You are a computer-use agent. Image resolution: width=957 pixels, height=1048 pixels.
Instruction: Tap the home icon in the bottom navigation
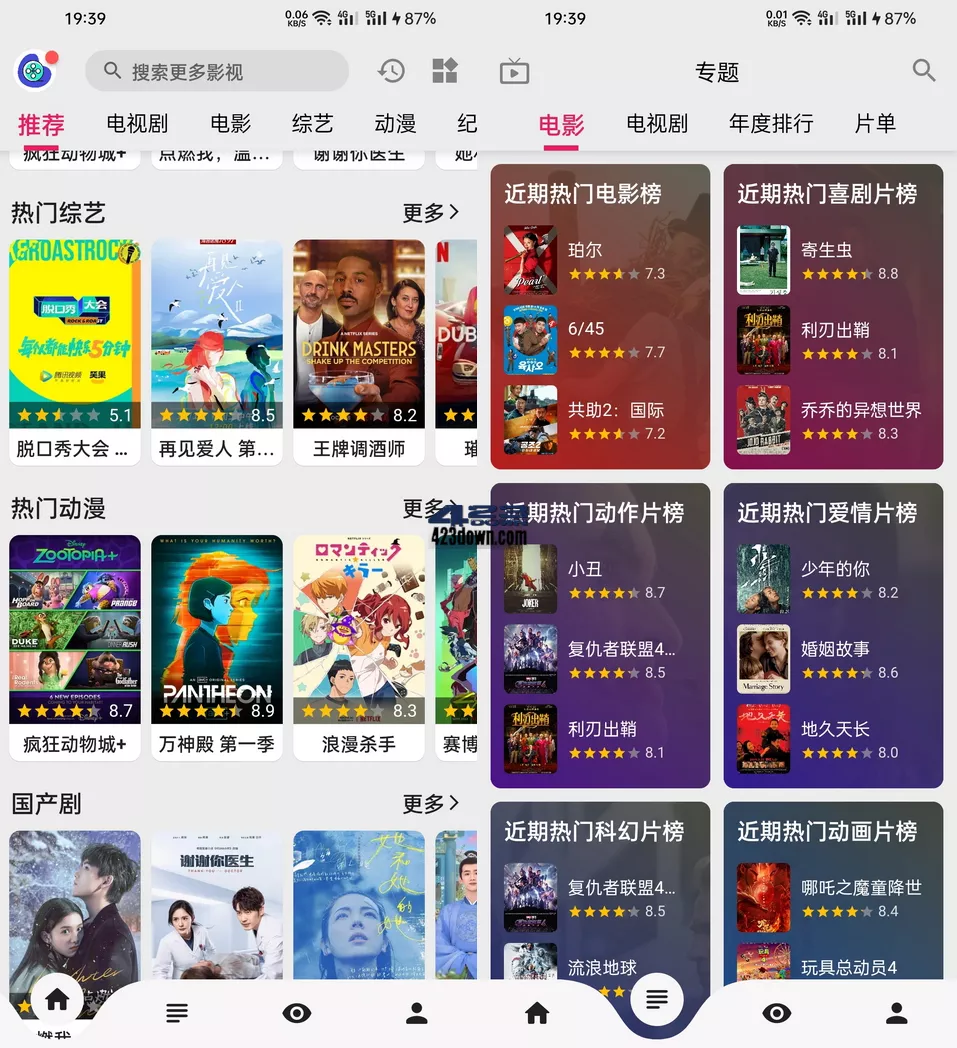click(57, 998)
